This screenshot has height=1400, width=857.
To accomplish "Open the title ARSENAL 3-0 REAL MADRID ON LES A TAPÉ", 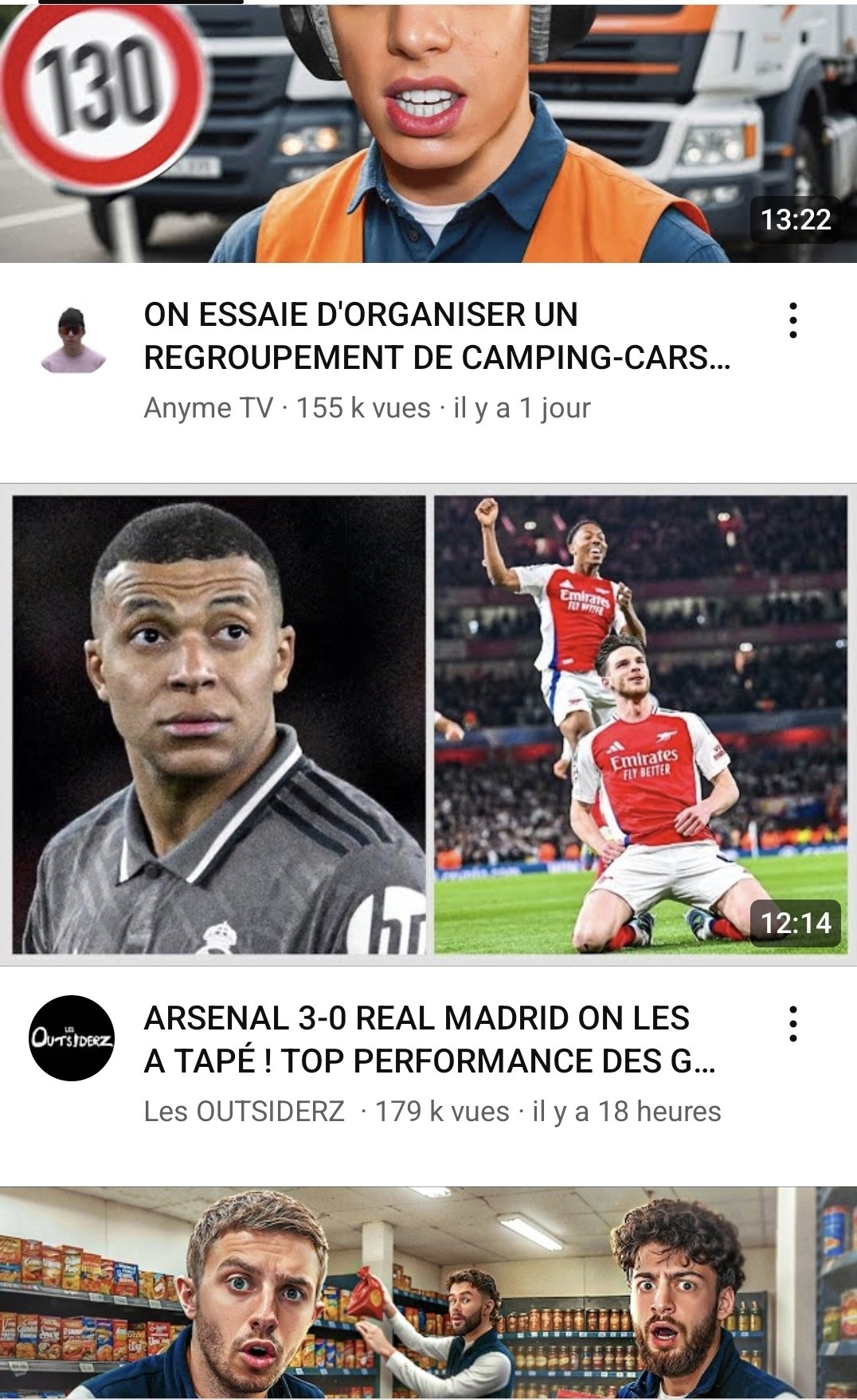I will [430, 1040].
